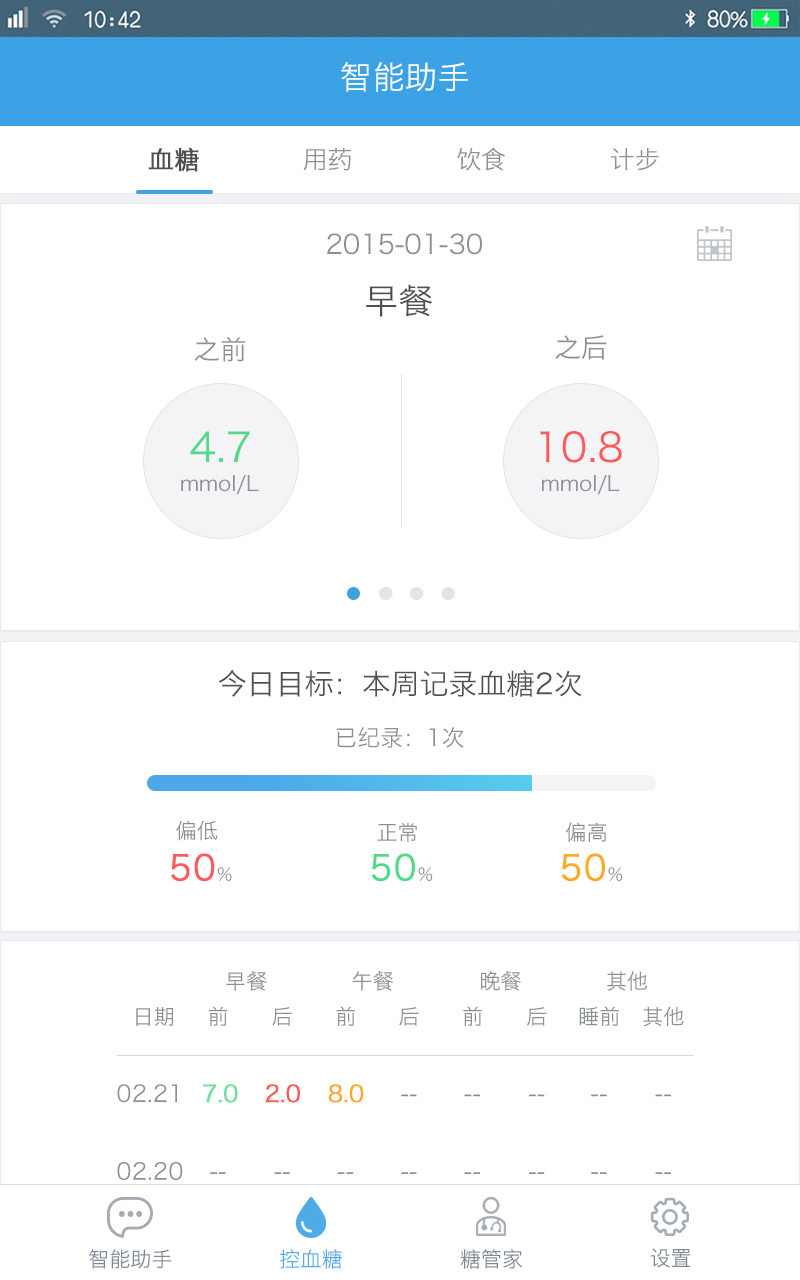Tap the 4.7 mmol/L before-meal circle

(220, 461)
